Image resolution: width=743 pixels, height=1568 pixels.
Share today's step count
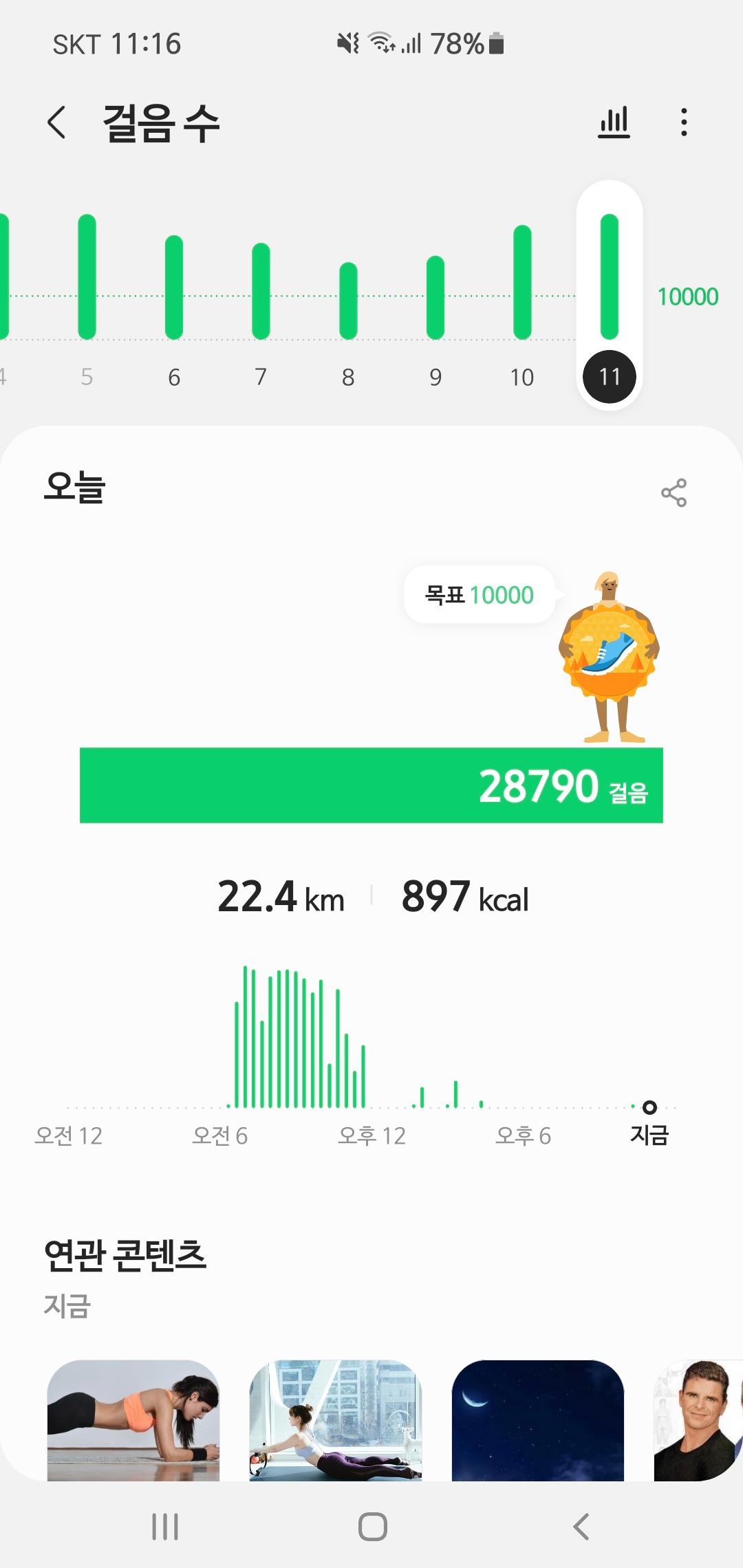coord(674,492)
